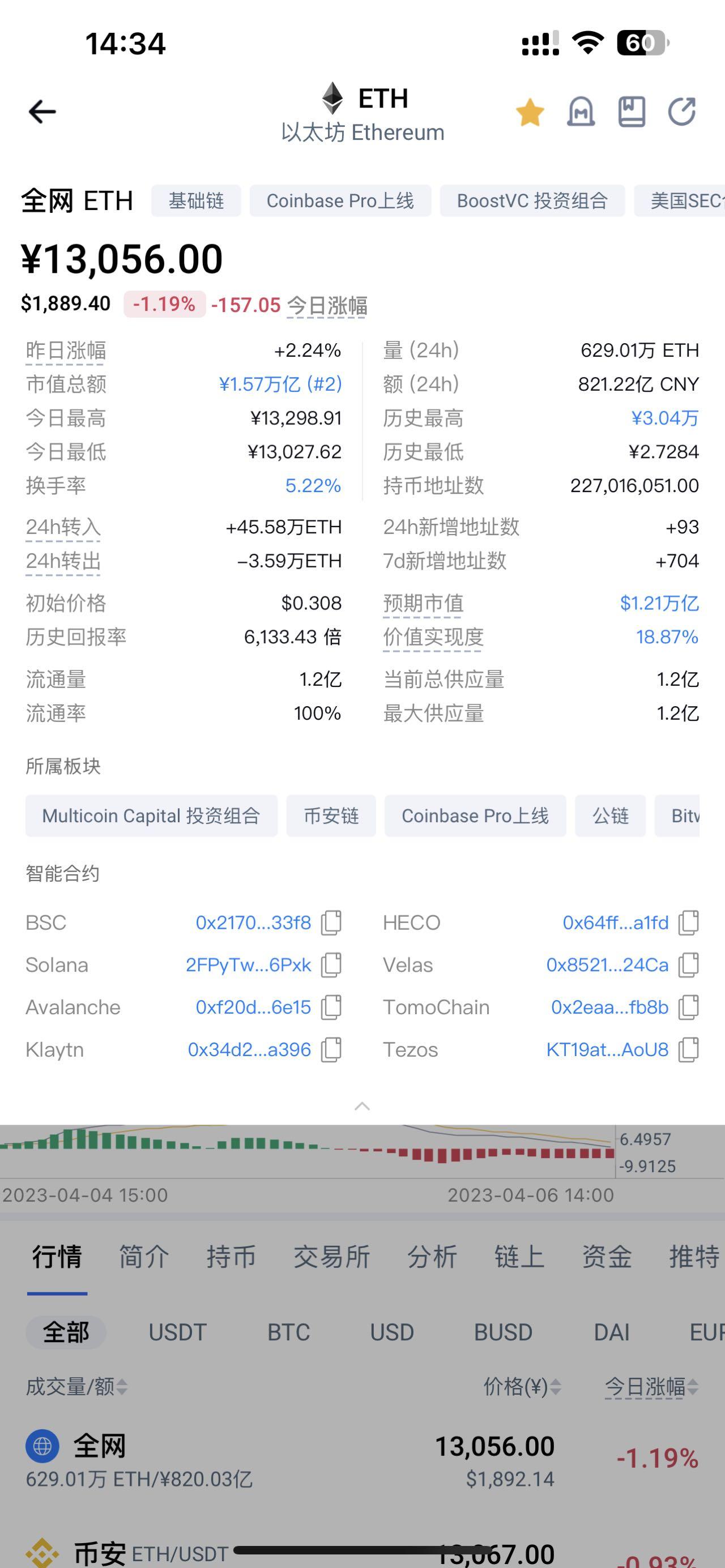Switch to the USDT quote filter tab
The width and height of the screenshot is (725, 1568).
[178, 1332]
